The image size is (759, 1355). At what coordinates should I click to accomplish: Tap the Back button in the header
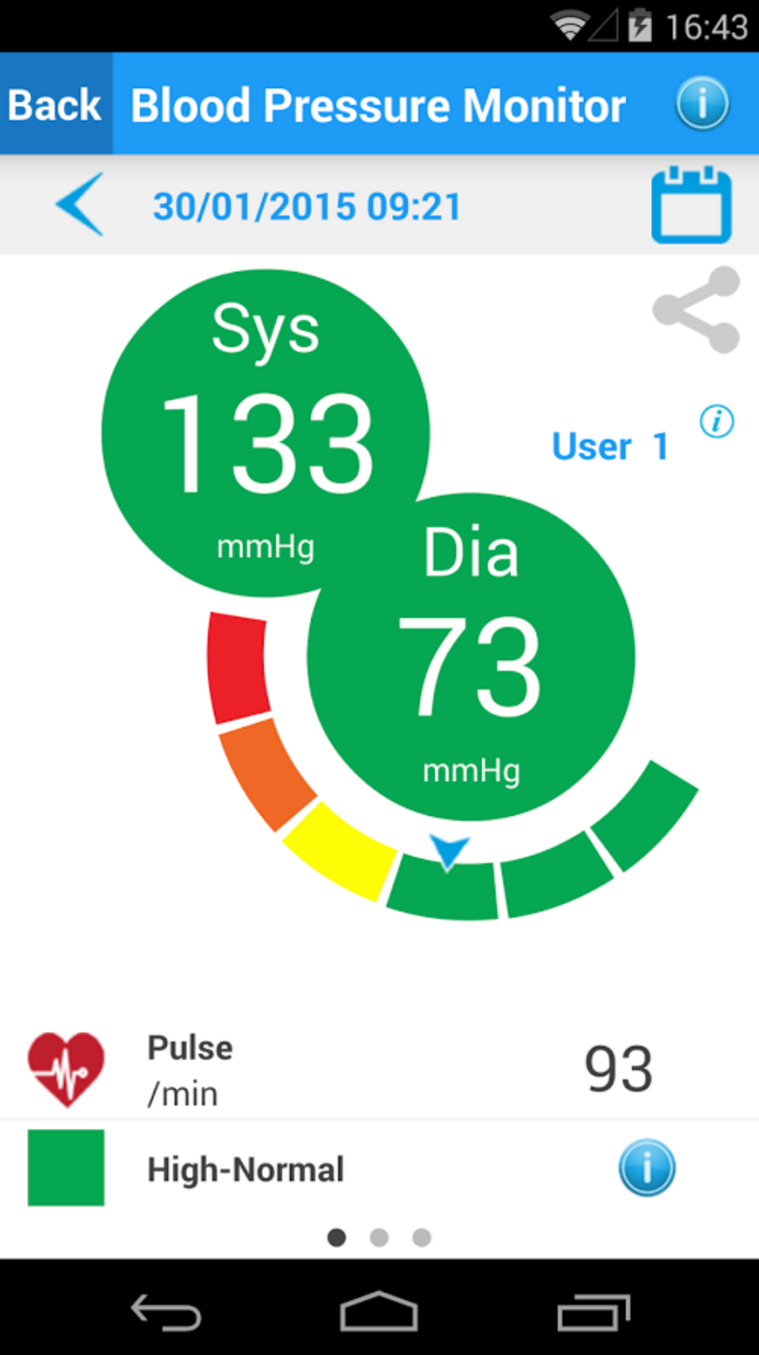pyautogui.click(x=56, y=104)
